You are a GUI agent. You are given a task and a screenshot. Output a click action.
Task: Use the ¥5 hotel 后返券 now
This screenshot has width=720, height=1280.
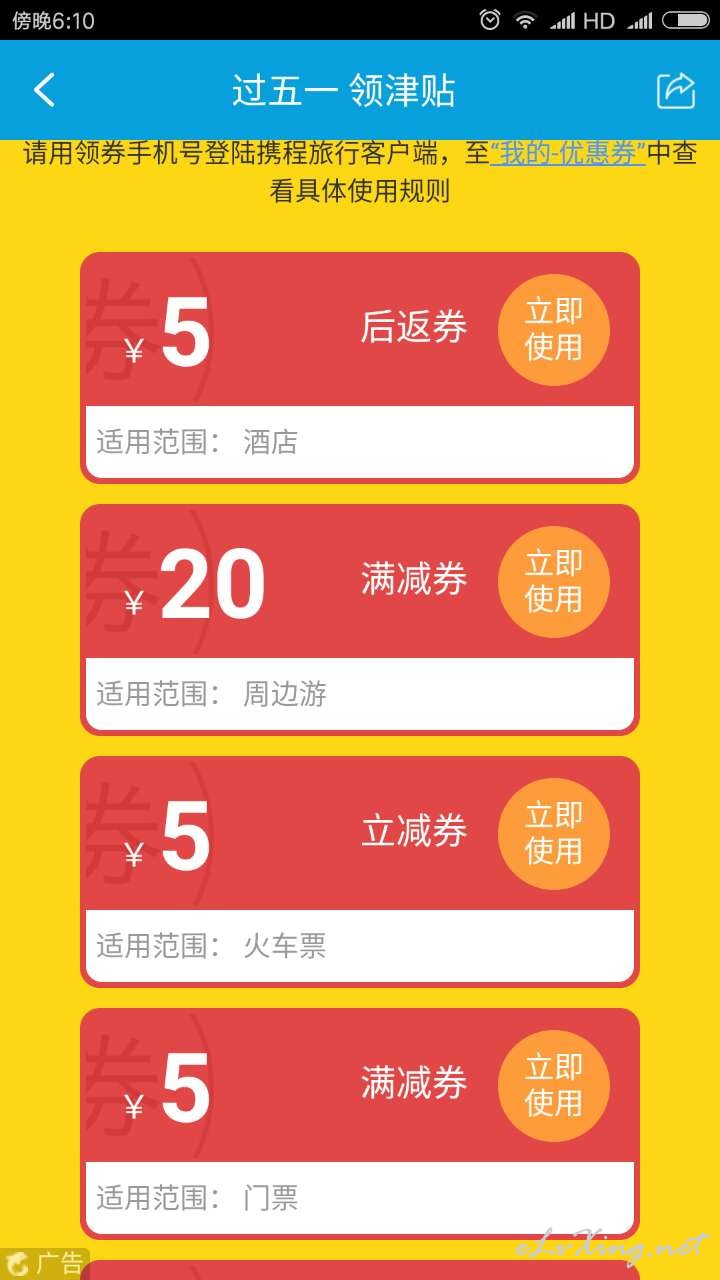click(554, 329)
